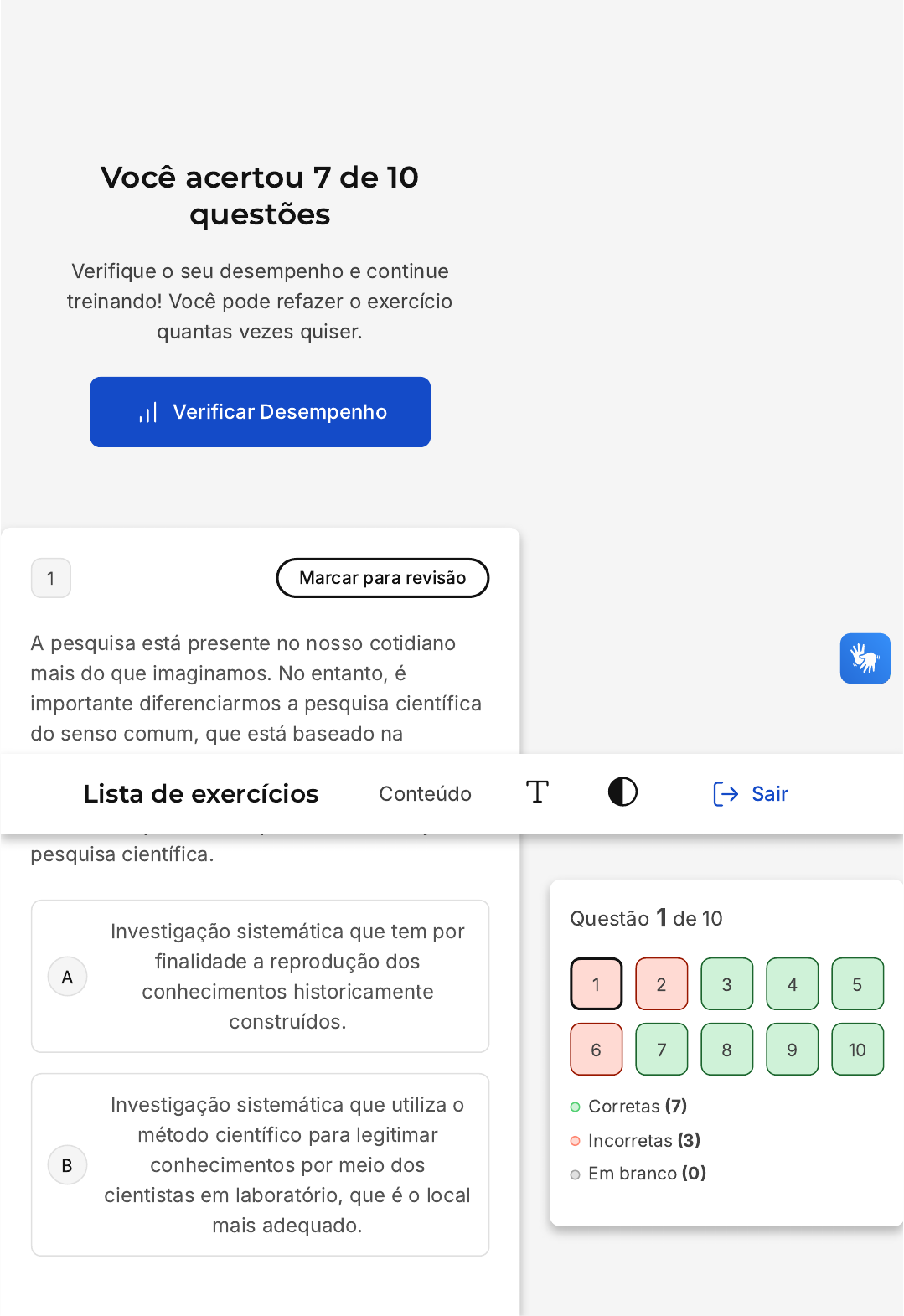Open the Conteúdo section
904x1316 pixels.
pos(425,794)
